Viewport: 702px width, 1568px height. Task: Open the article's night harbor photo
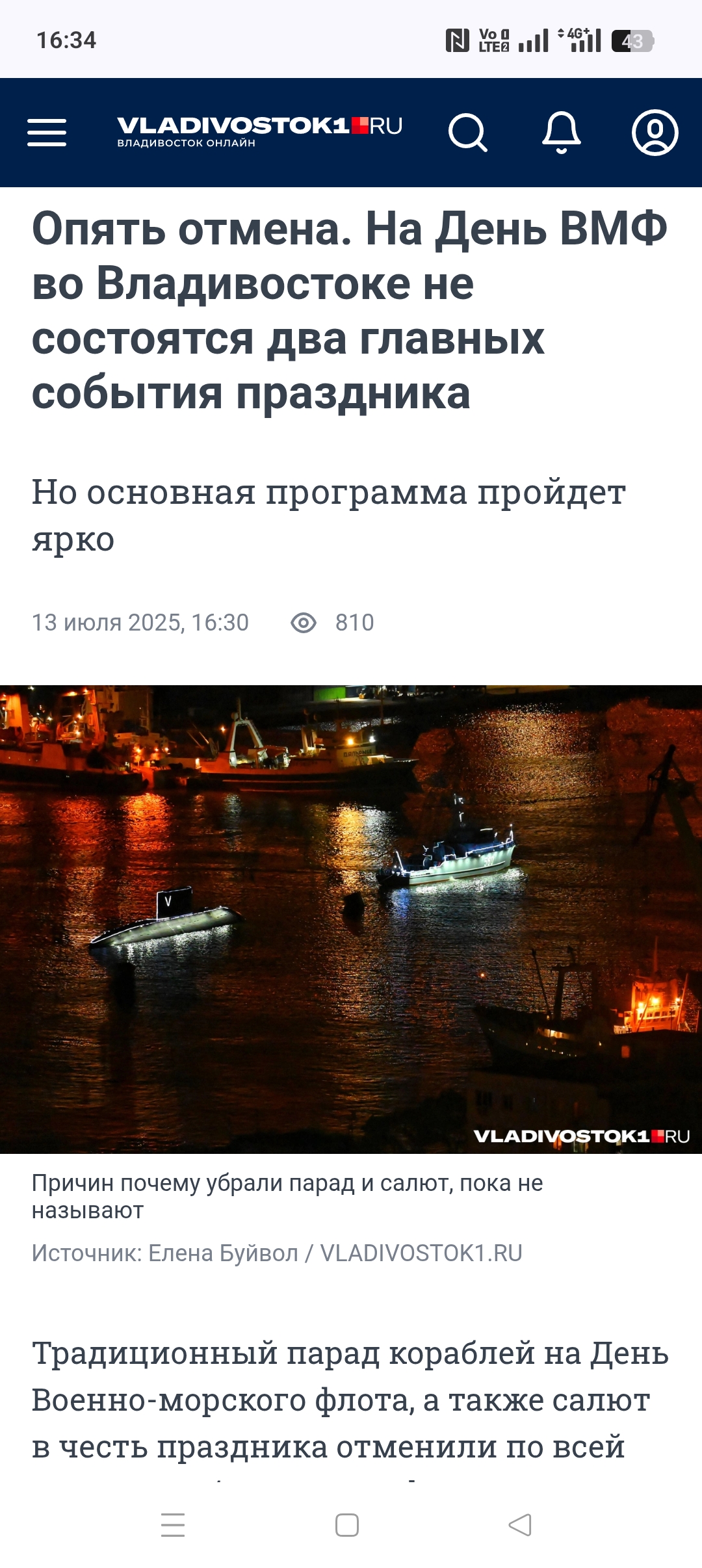[351, 919]
